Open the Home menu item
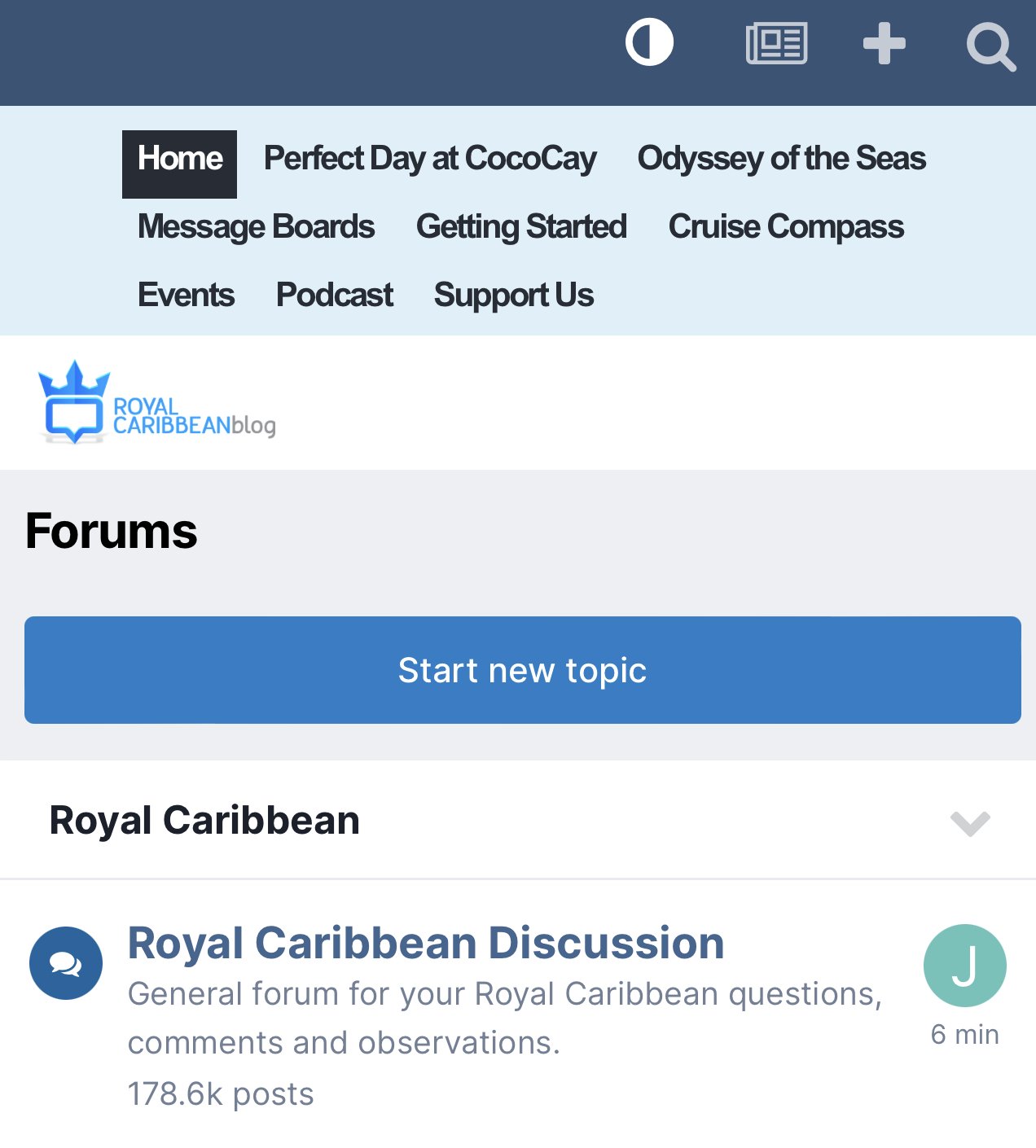The width and height of the screenshot is (1036, 1148). click(x=179, y=160)
